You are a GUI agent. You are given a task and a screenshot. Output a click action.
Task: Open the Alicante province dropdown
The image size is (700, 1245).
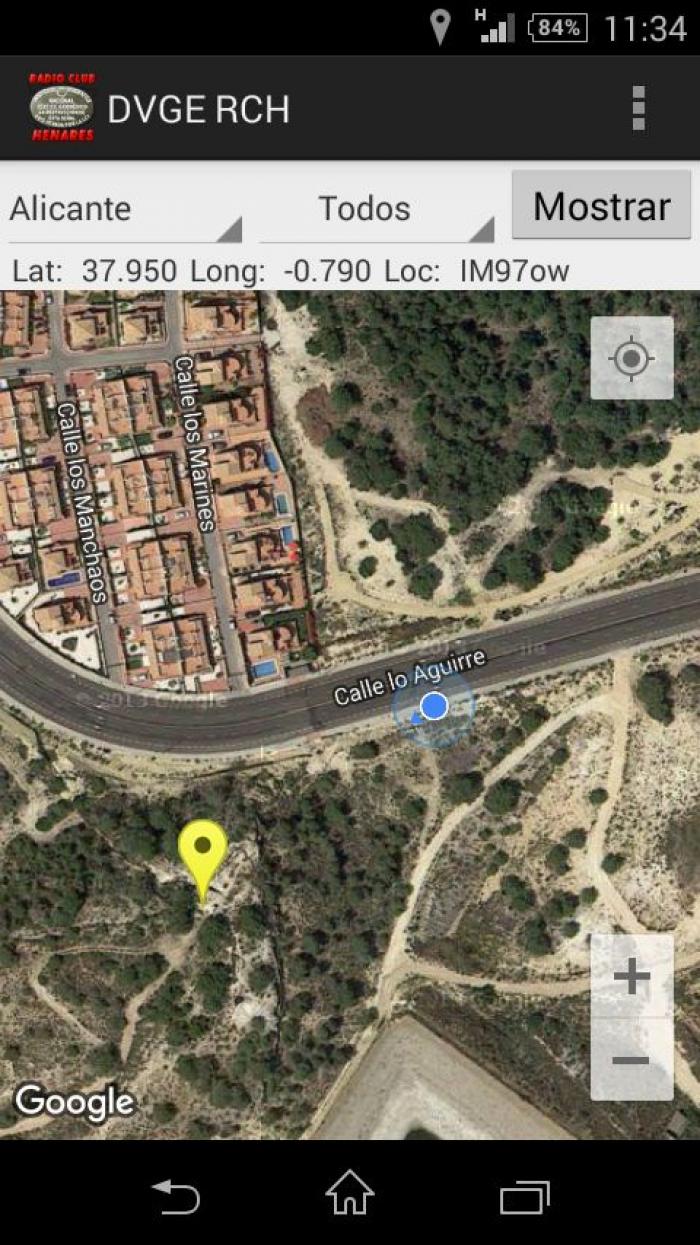(x=125, y=208)
